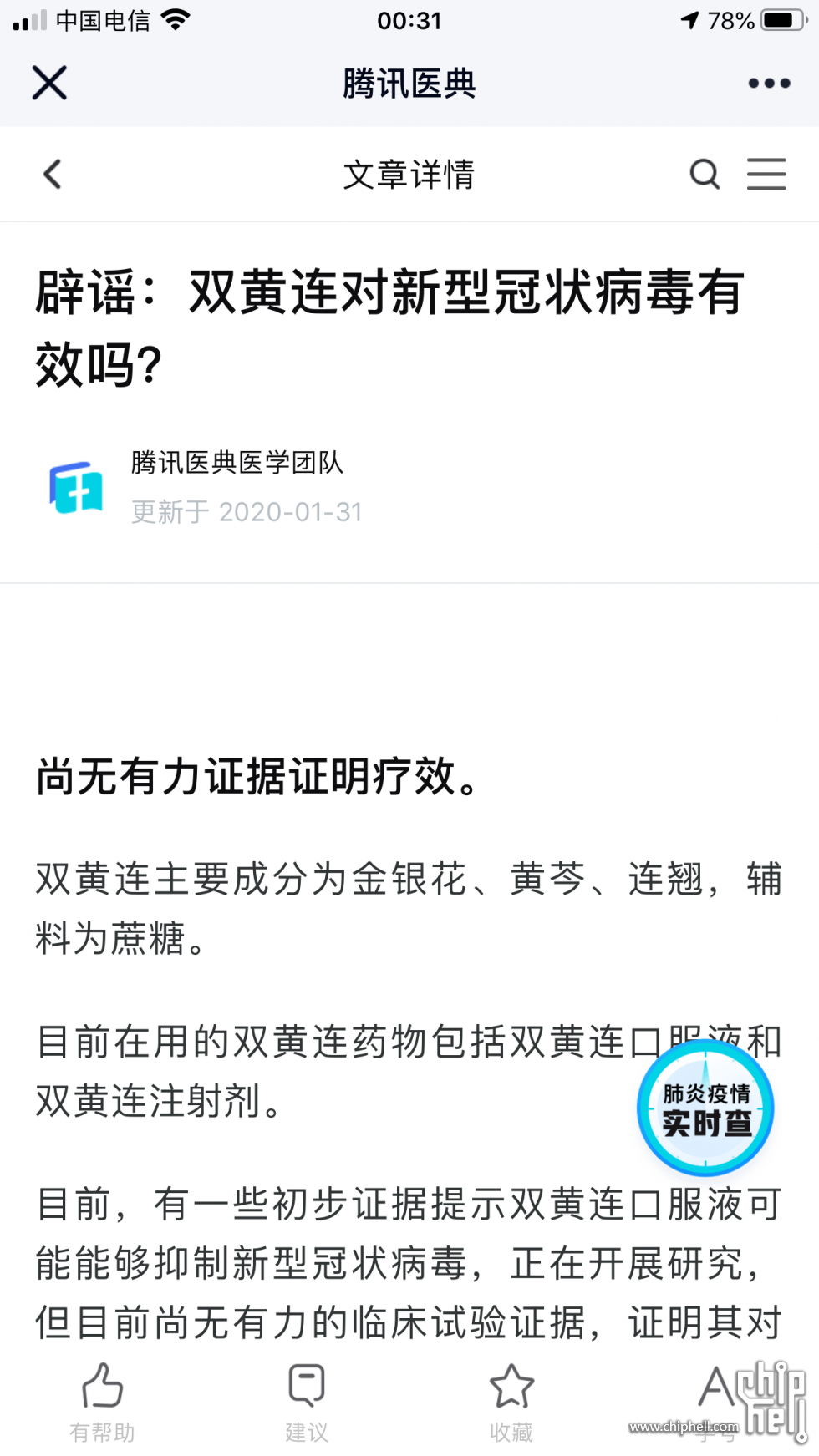Go back from the 文章详情 page
Image resolution: width=819 pixels, height=1456 pixels.
[53, 174]
